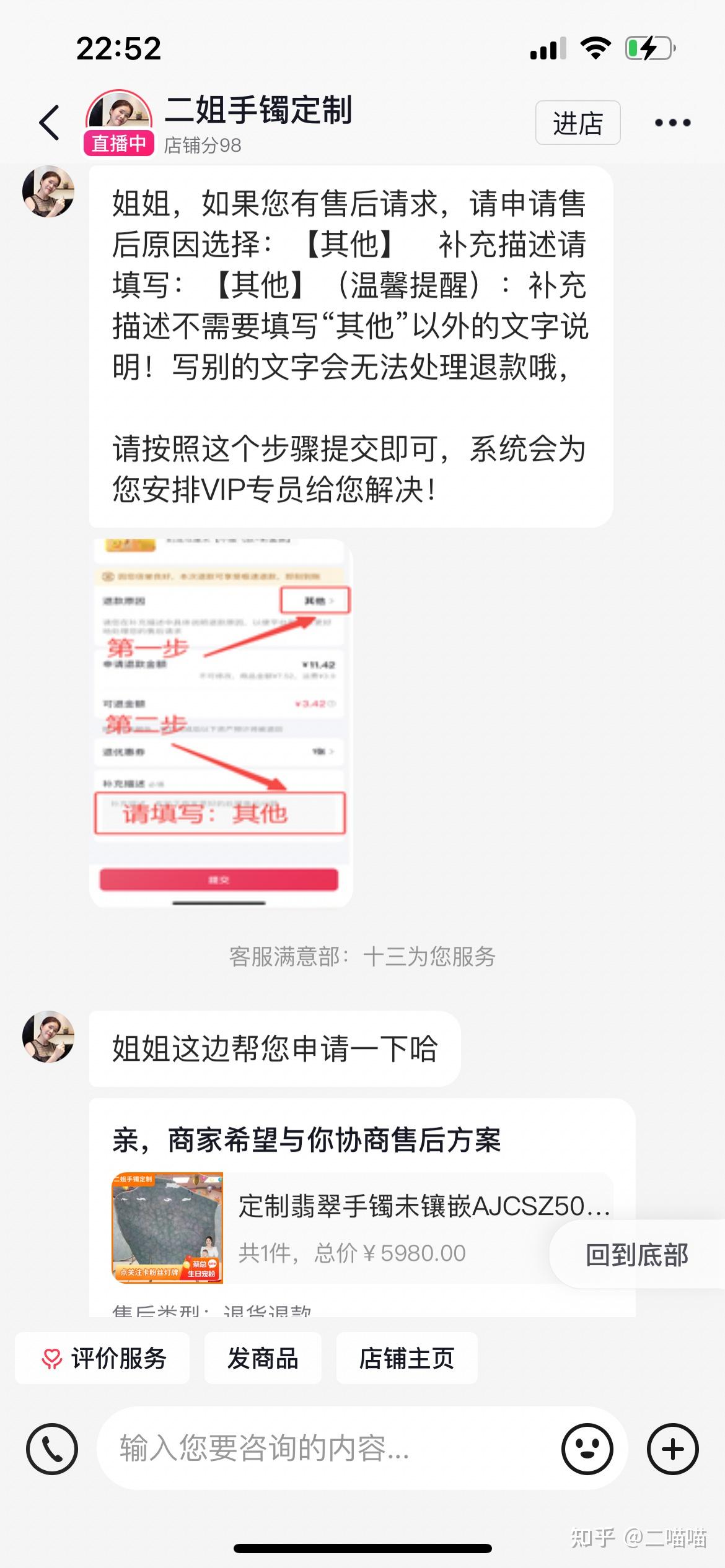Screen dimensions: 725x1568
Task: Open the three-dot overflow menu
Action: pyautogui.click(x=672, y=123)
